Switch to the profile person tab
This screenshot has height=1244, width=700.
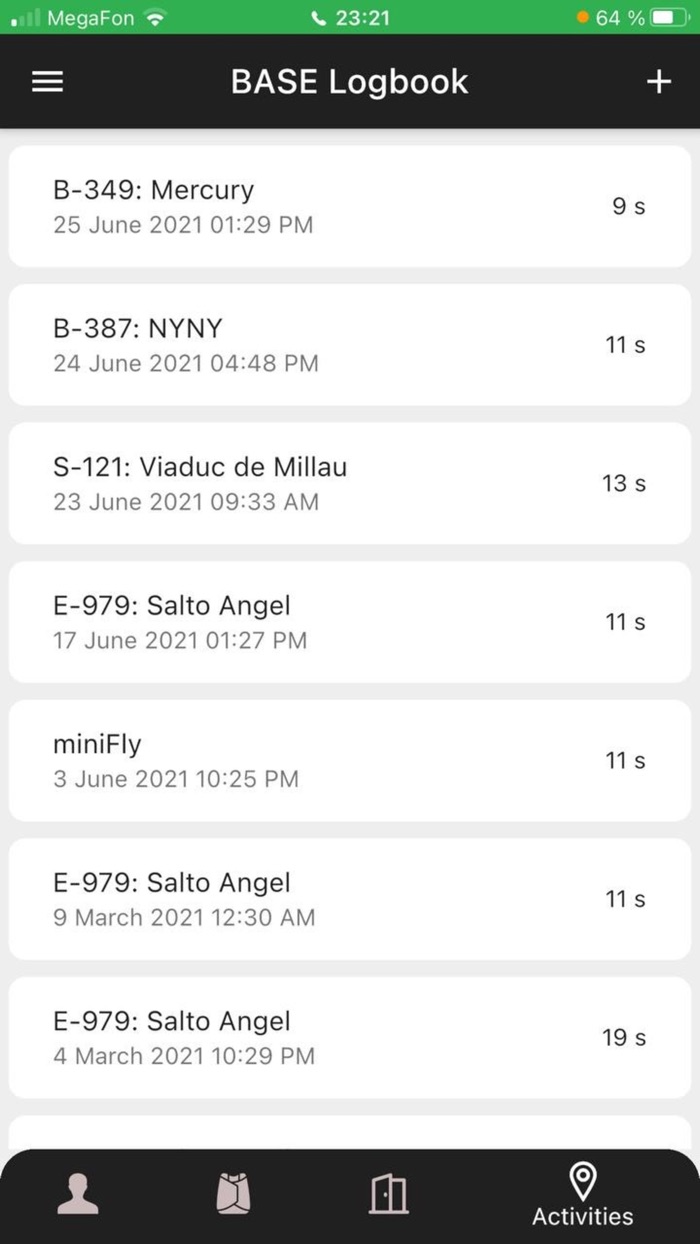(78, 1194)
